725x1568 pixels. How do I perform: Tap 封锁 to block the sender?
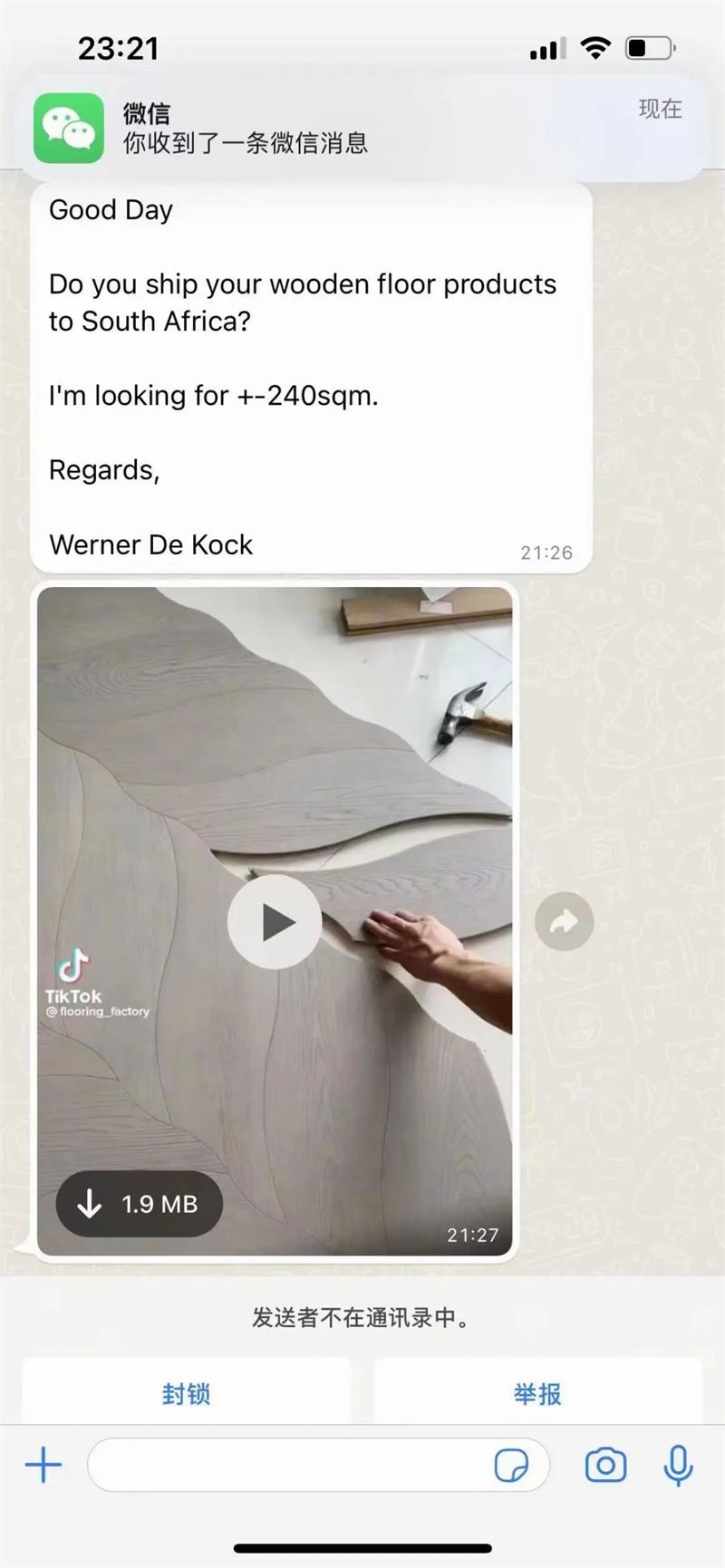click(x=186, y=1393)
